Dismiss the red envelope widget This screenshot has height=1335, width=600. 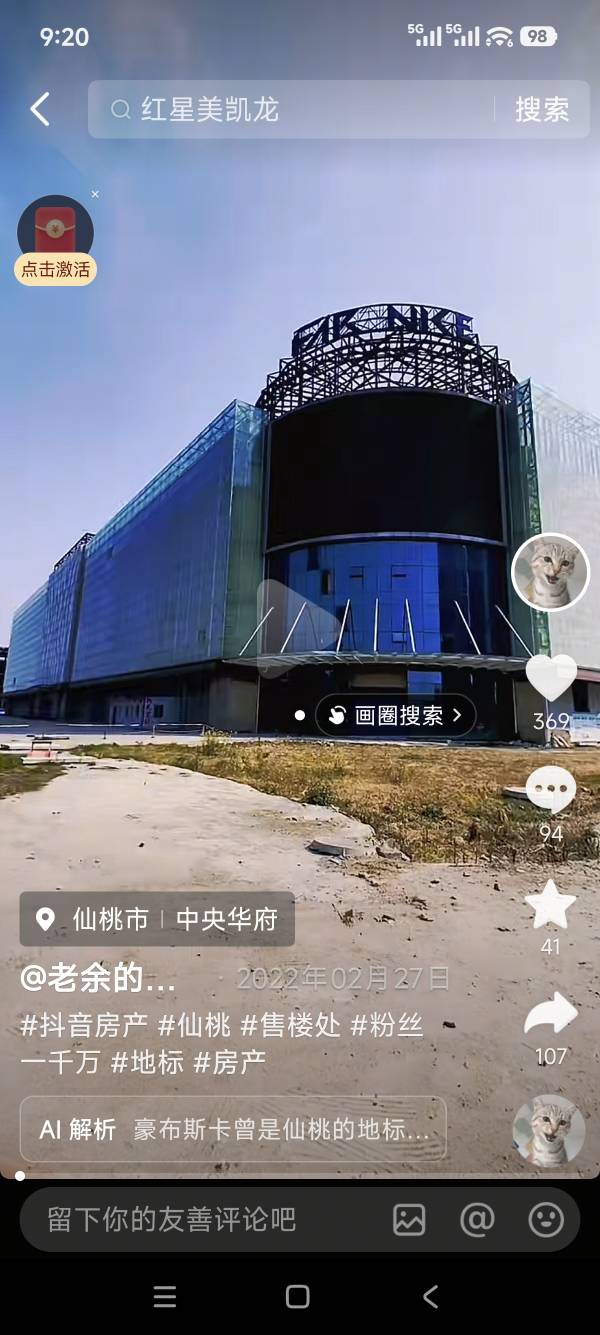[95, 194]
